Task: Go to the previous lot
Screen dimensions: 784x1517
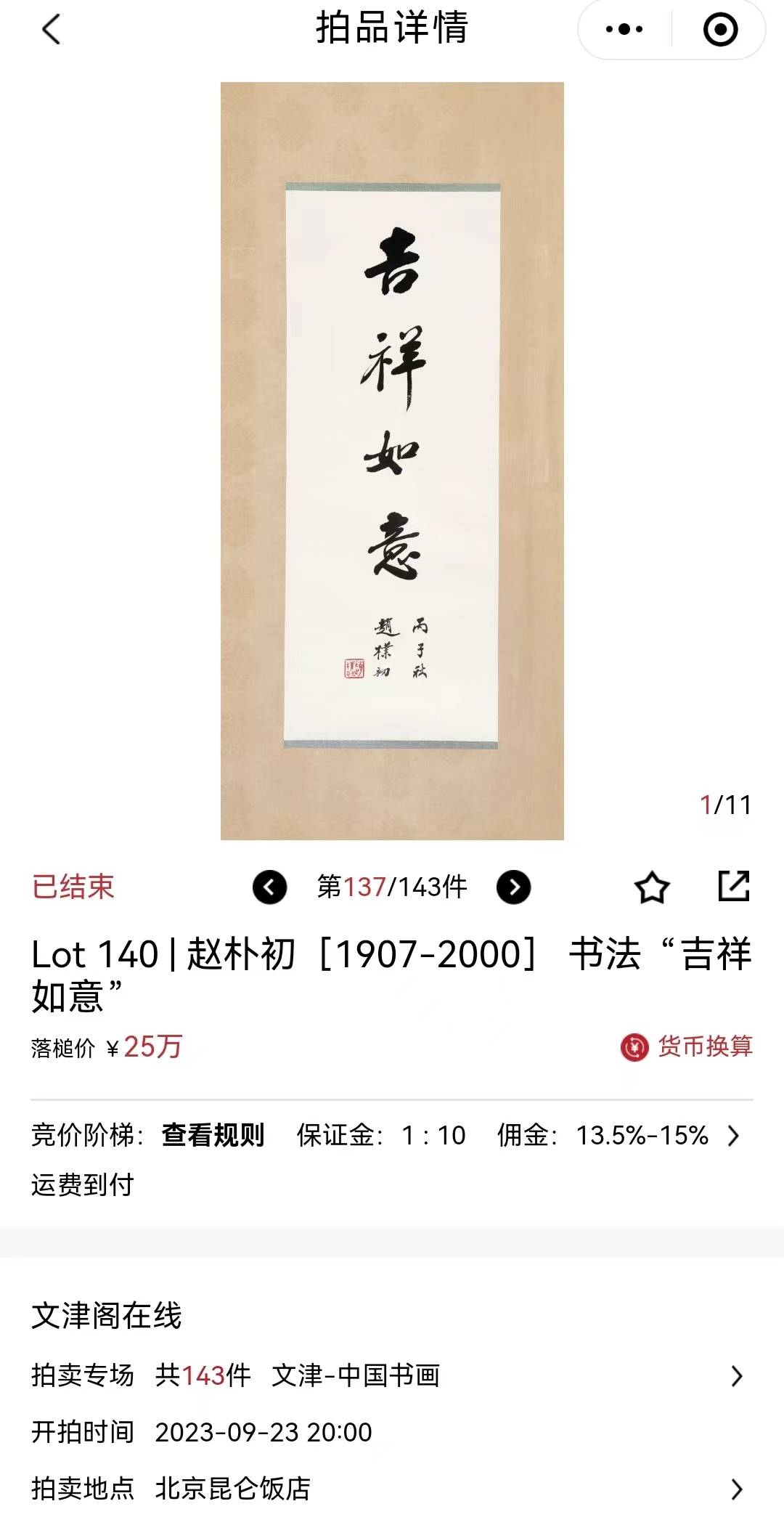Action: coord(270,887)
